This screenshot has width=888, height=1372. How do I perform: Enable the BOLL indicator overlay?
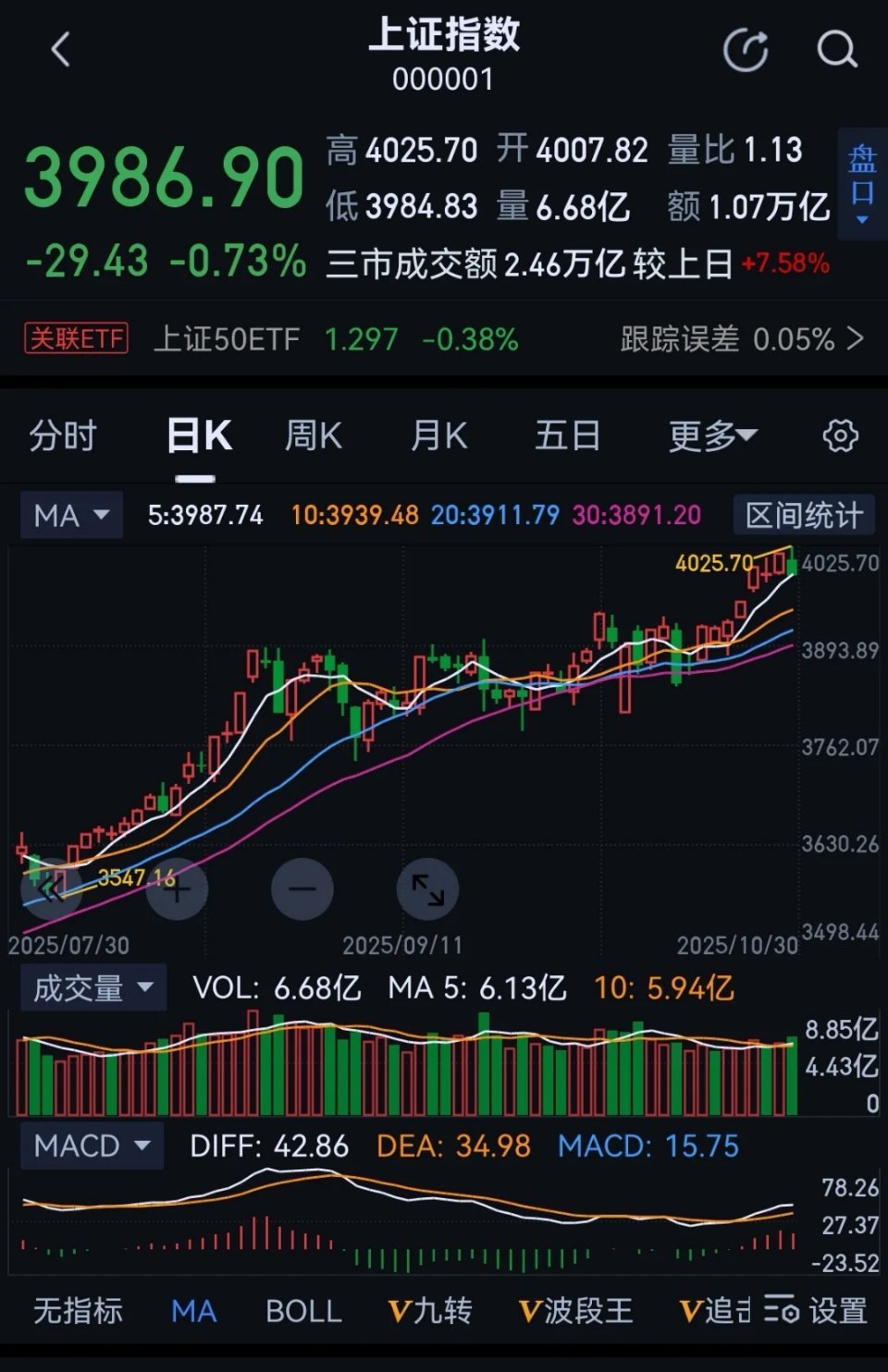click(x=302, y=1311)
